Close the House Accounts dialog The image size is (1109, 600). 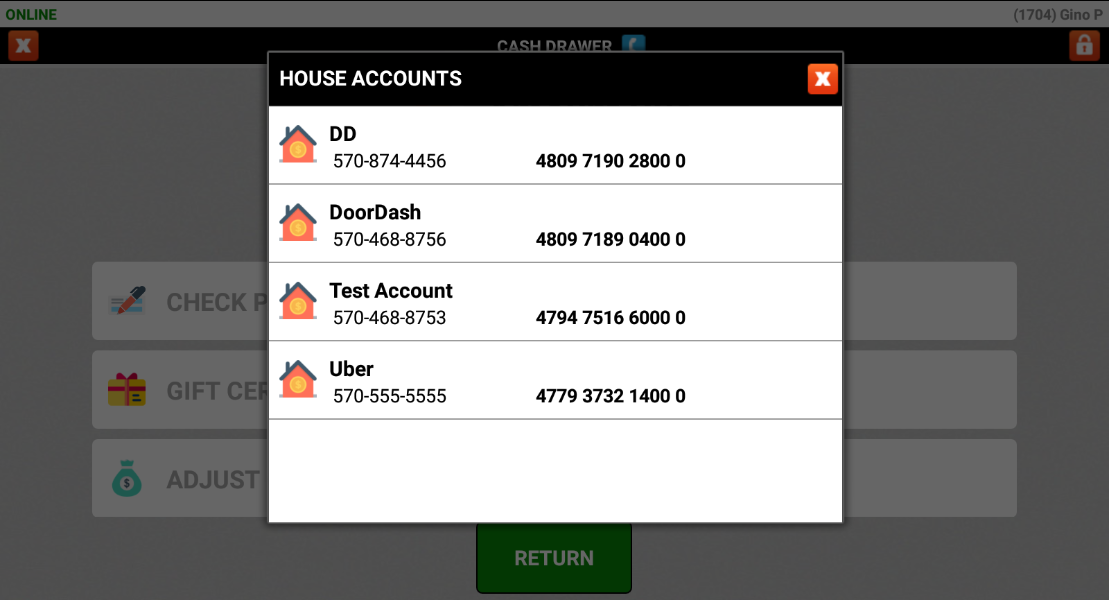point(822,79)
